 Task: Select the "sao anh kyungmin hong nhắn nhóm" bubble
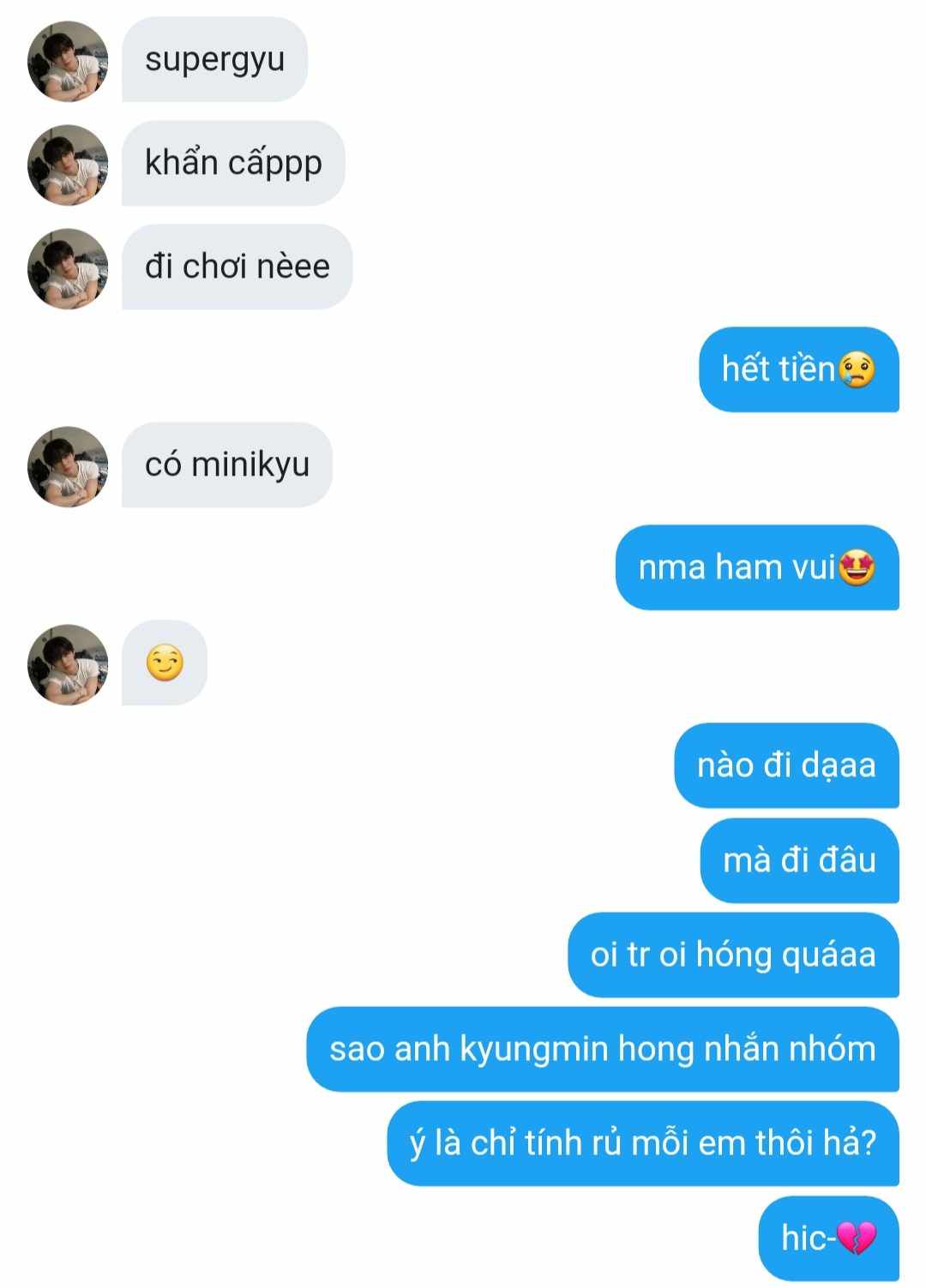(x=602, y=1049)
